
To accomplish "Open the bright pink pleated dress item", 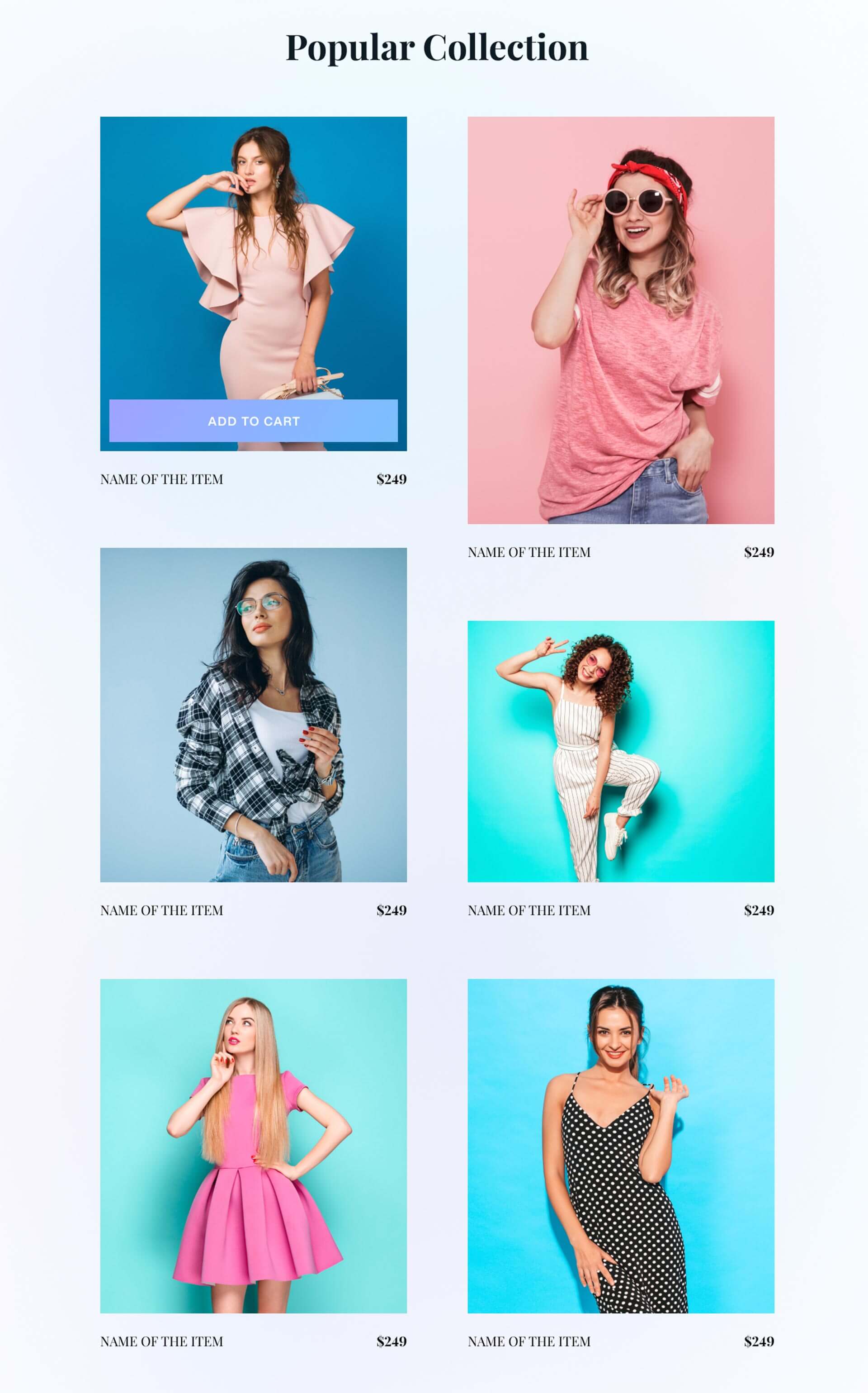I will [253, 1146].
